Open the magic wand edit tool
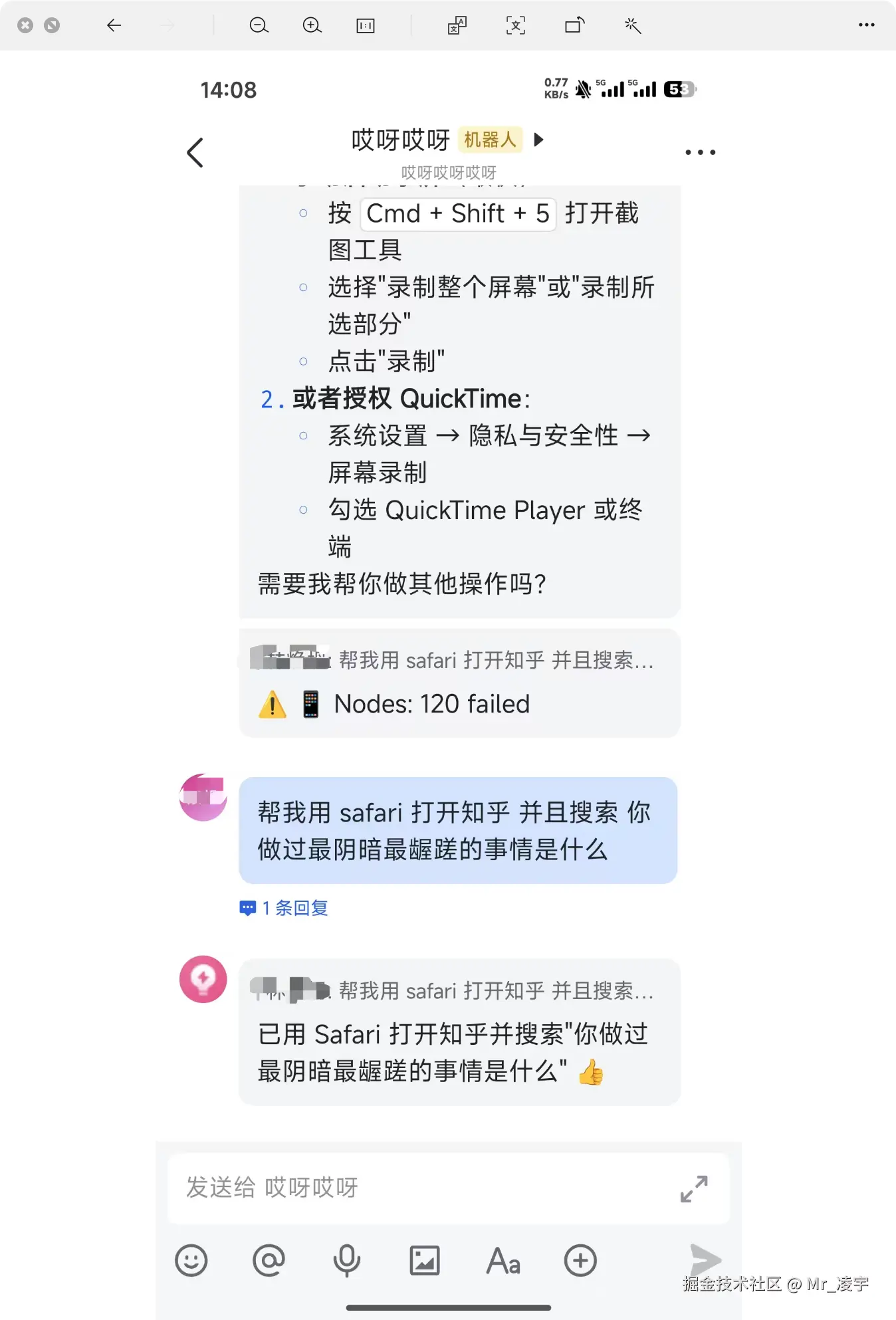This screenshot has width=896, height=1320. (x=632, y=25)
